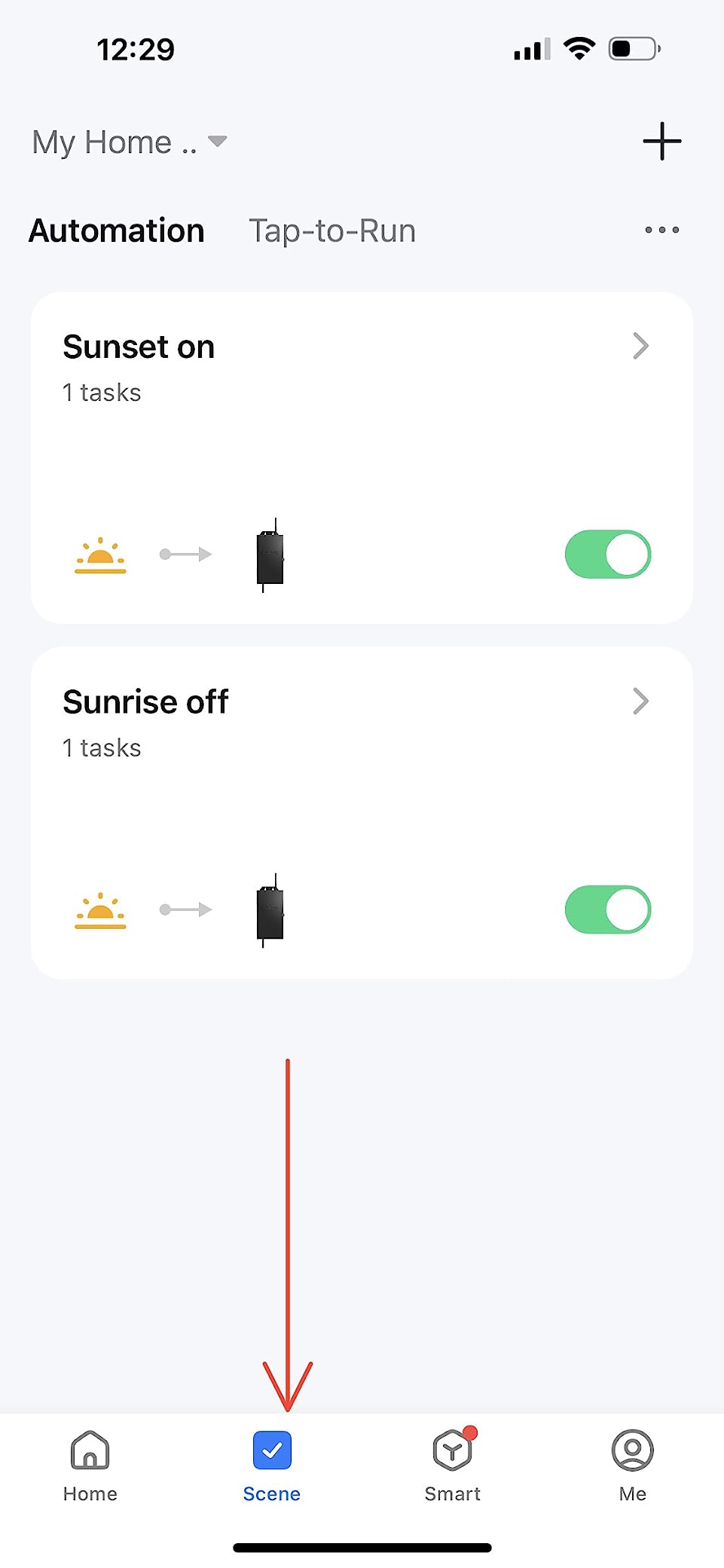Select the Scene tab
This screenshot has width=724, height=1568.
(x=272, y=1465)
